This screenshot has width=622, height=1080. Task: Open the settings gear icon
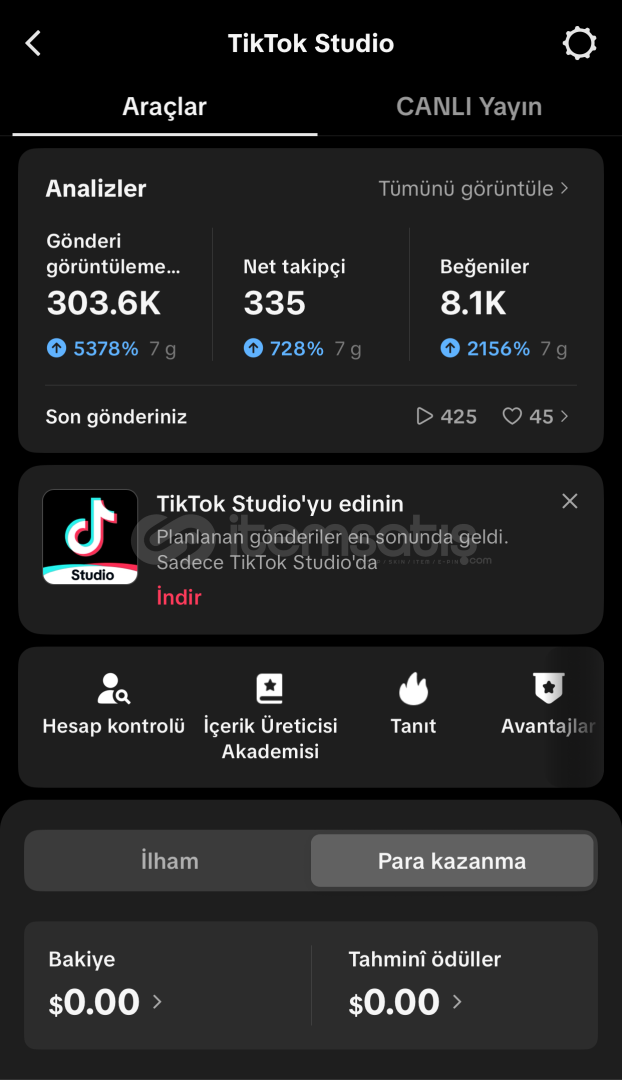579,43
